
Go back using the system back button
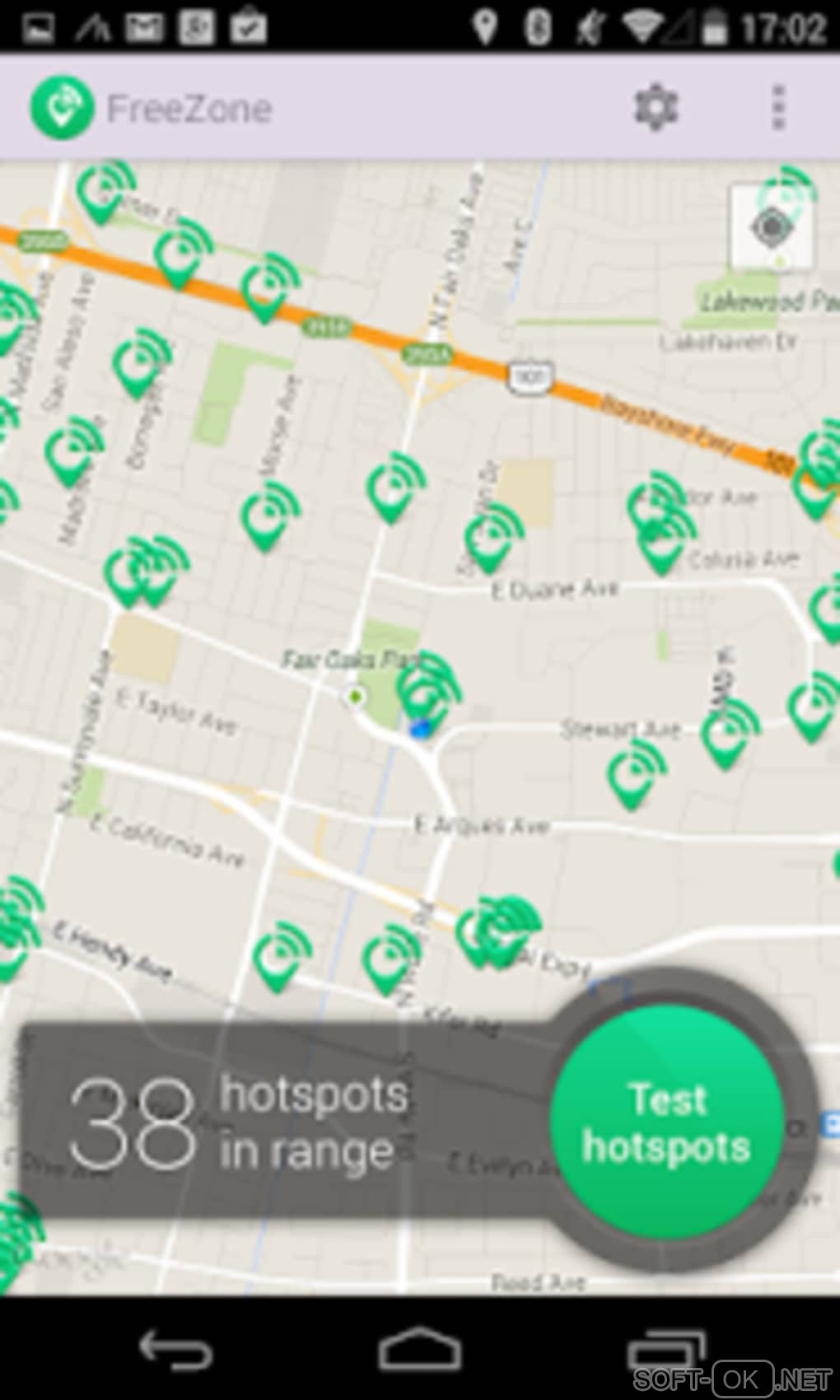[x=175, y=1349]
